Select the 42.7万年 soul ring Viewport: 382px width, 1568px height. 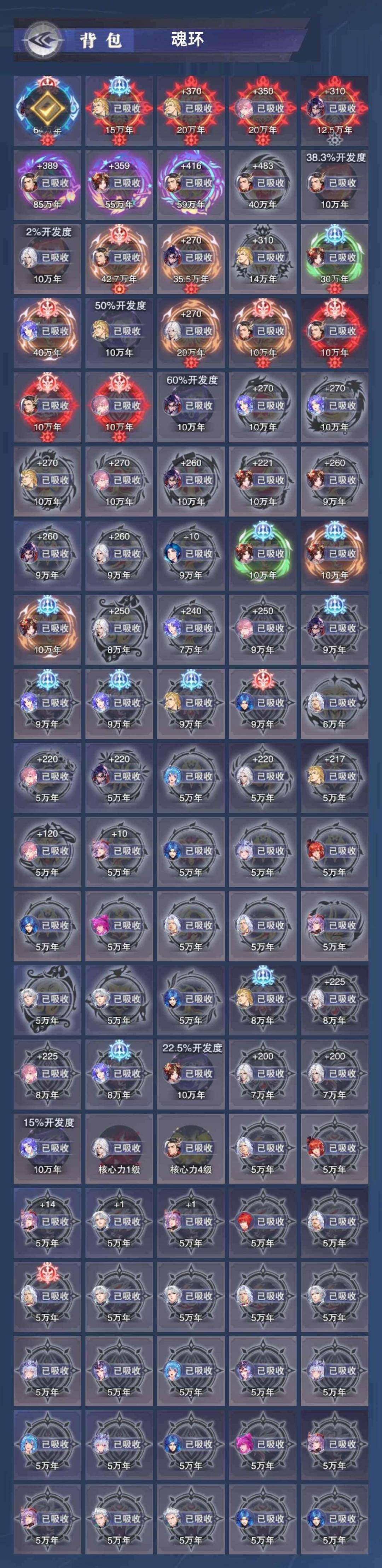[119, 259]
